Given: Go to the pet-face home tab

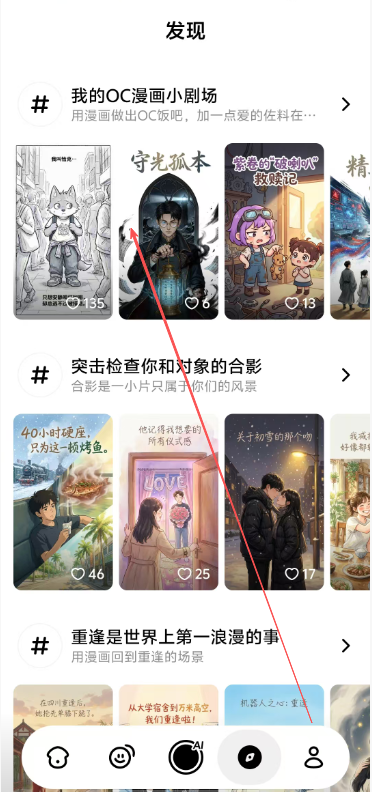Looking at the screenshot, I should tap(57, 758).
